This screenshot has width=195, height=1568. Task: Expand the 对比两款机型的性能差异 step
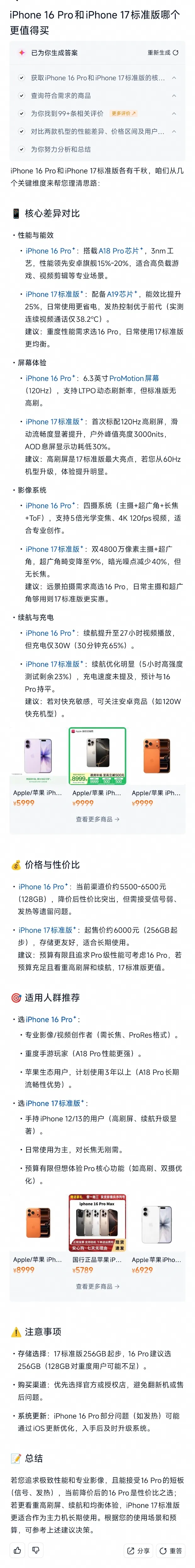pyautogui.click(x=174, y=132)
